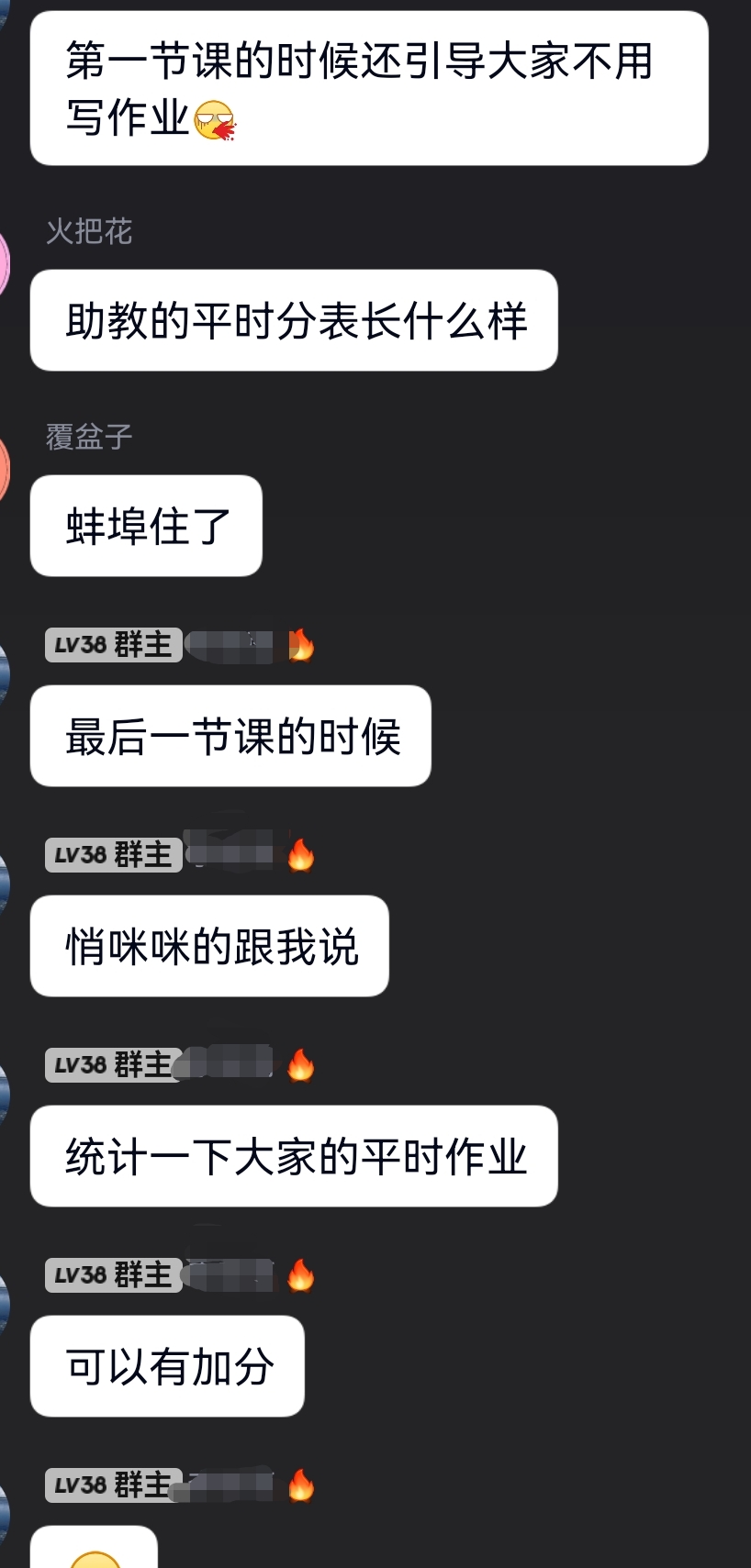Open 覆盆子's profile avatar
The width and height of the screenshot is (751, 1568).
click(x=4, y=470)
